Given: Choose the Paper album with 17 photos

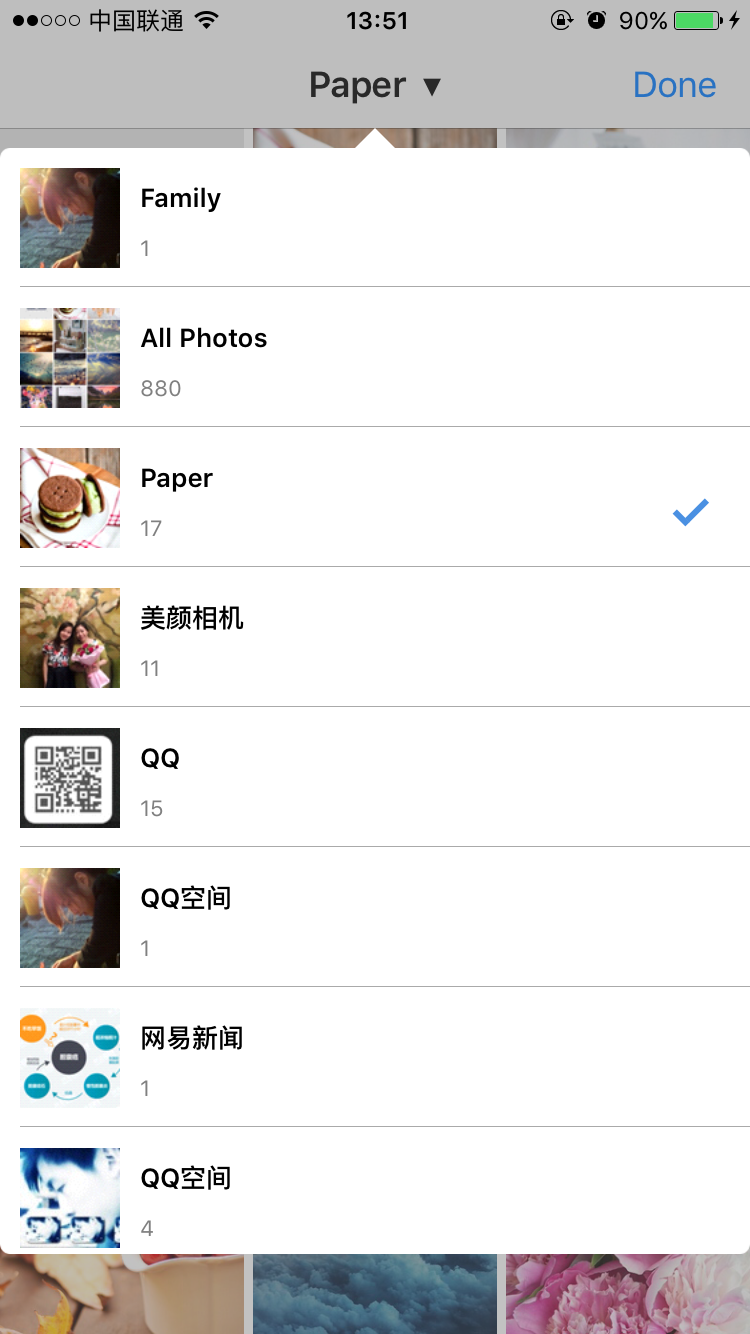Looking at the screenshot, I should point(375,498).
